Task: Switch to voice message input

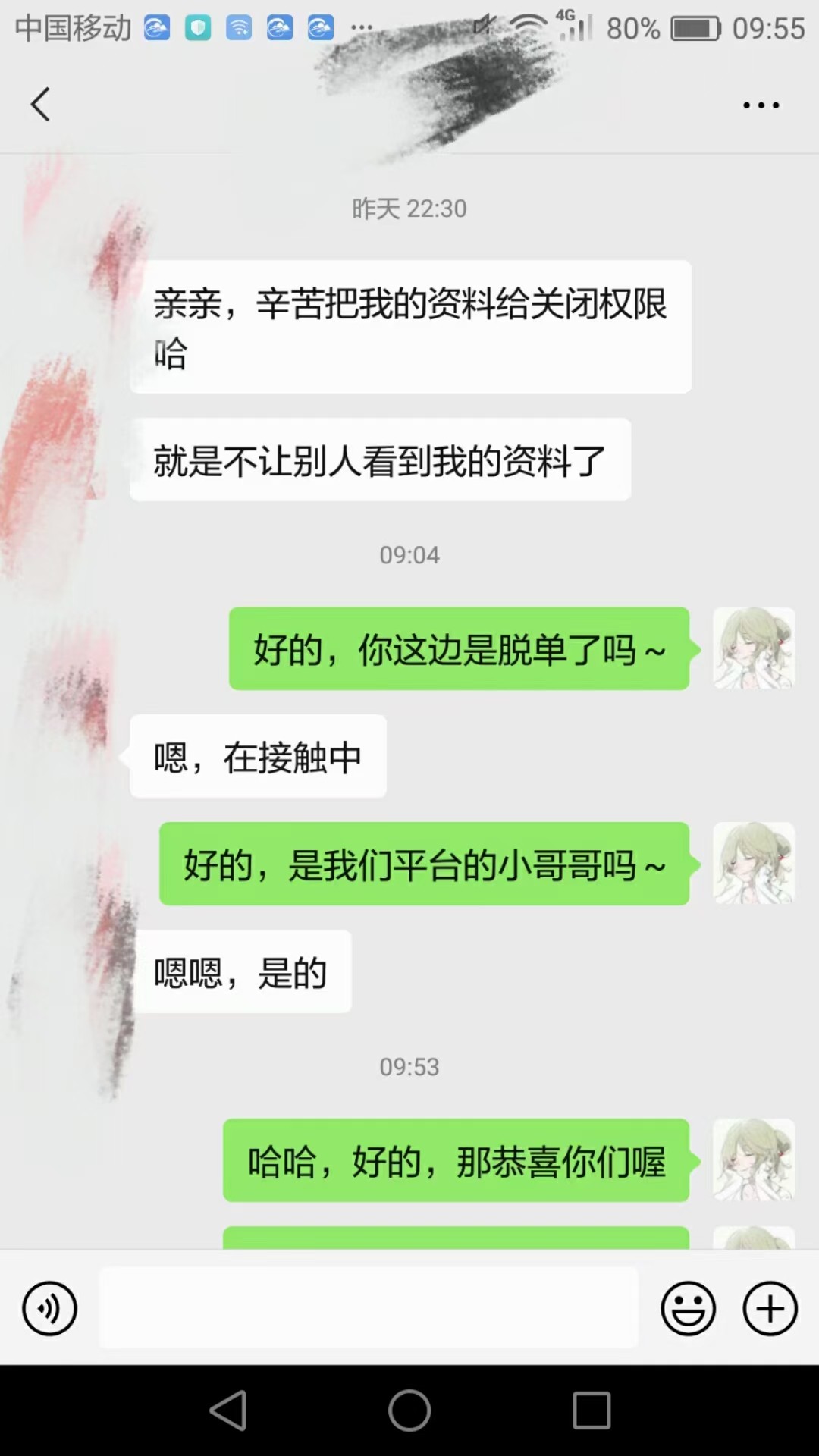Action: [x=50, y=1308]
